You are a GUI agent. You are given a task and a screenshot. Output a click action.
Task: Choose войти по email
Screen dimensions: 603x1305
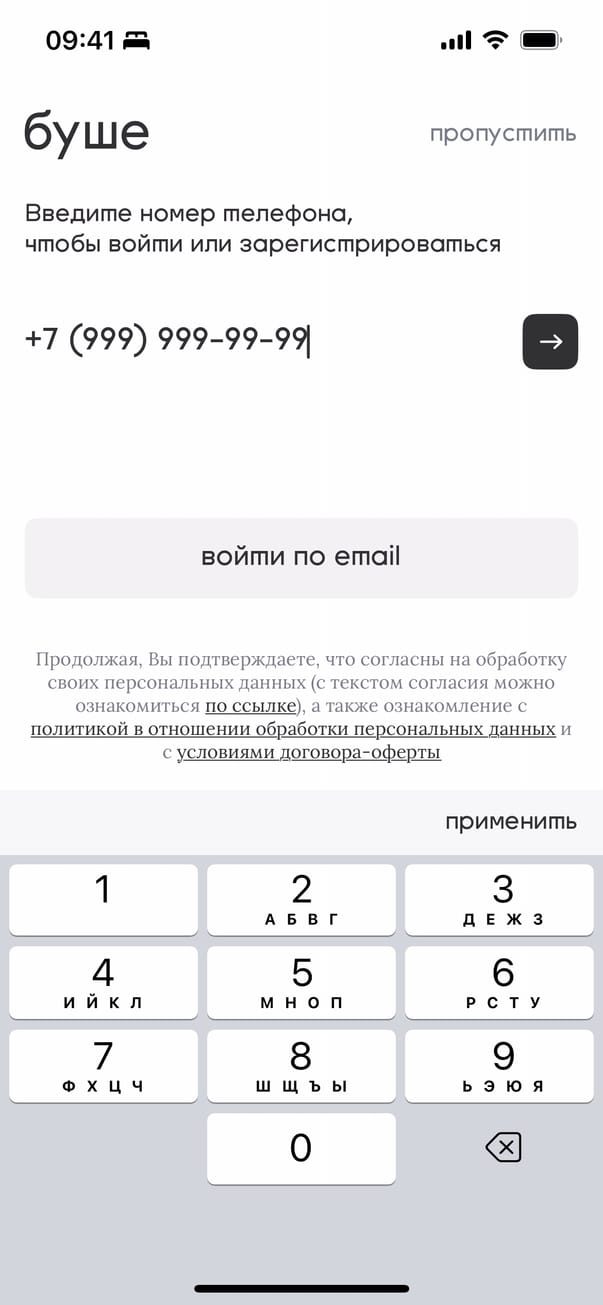click(x=301, y=557)
